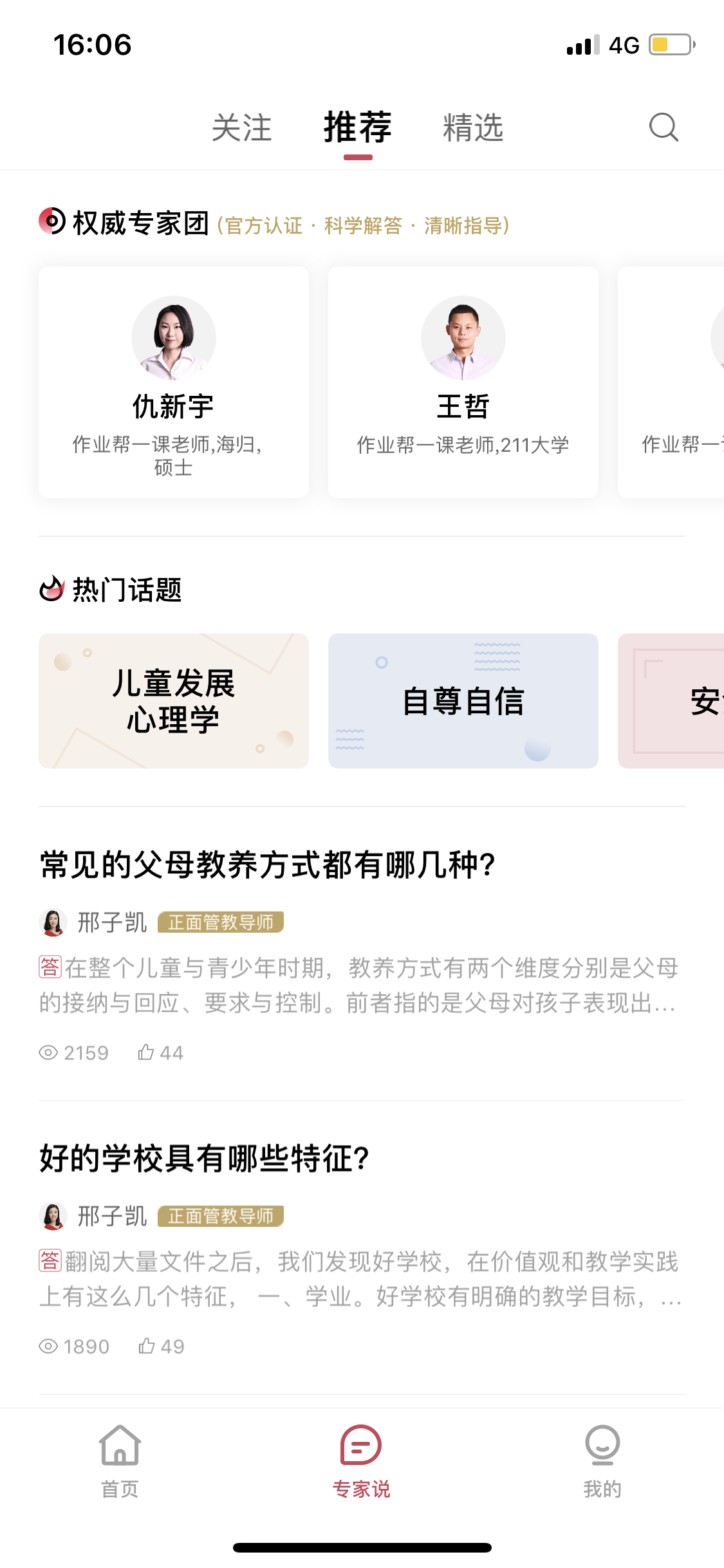Open the 儿童发展心理学 topic
Screen dimensions: 724x1568
coord(174,701)
